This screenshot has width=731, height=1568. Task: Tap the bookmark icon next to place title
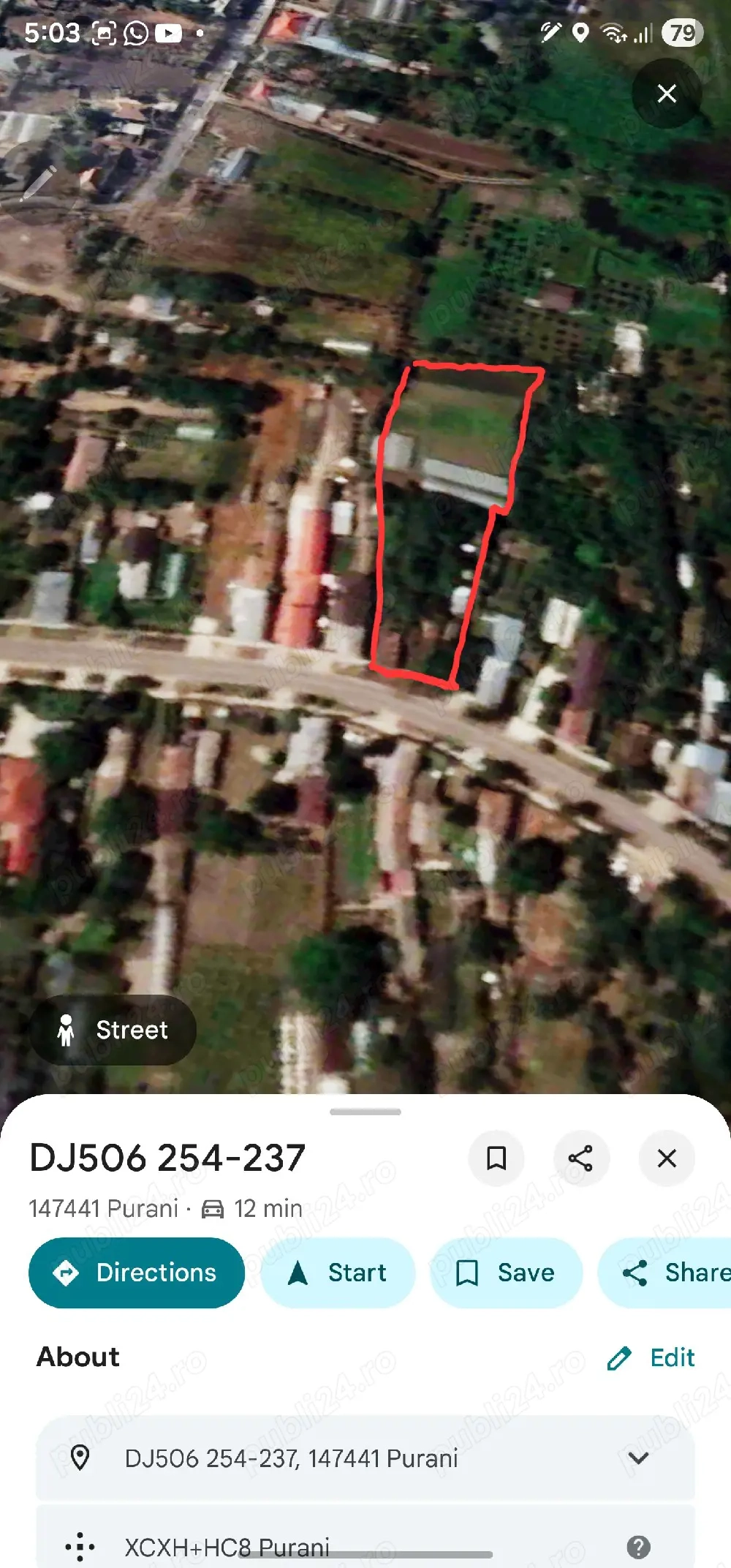(496, 1159)
